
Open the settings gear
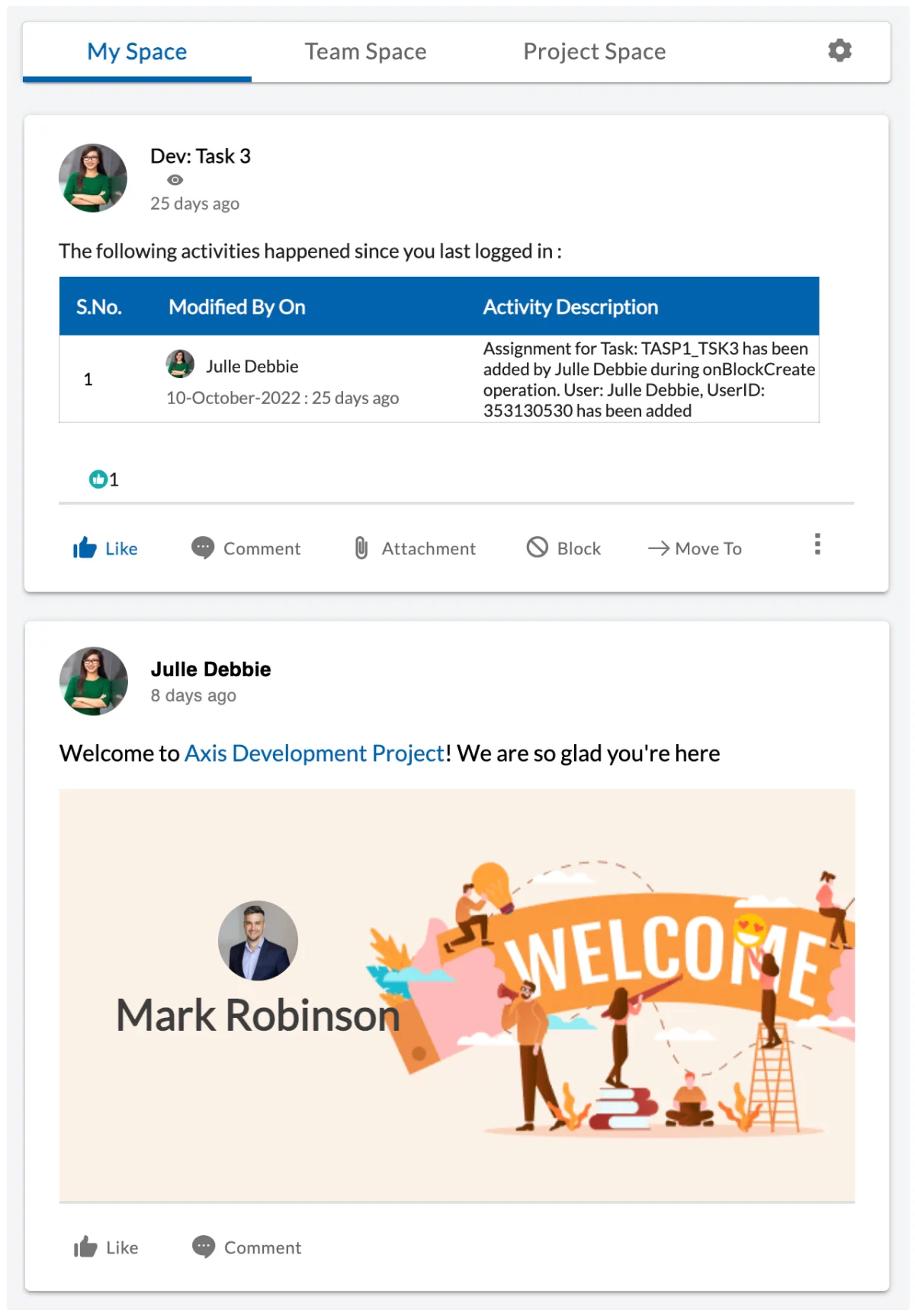click(840, 51)
